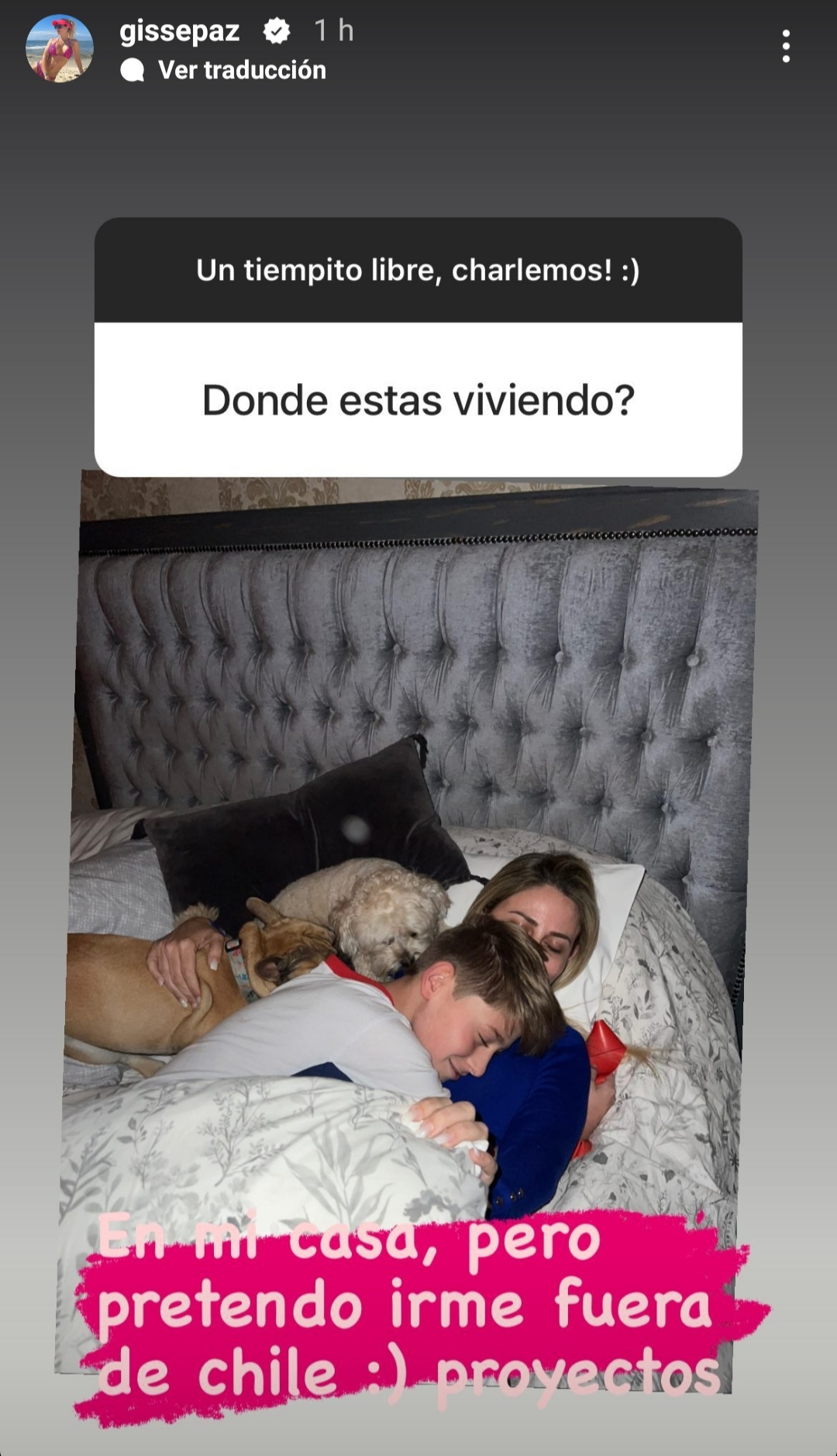This screenshot has height=1456, width=837.
Task: Open gissepaz's profile picture
Action: pos(60,48)
